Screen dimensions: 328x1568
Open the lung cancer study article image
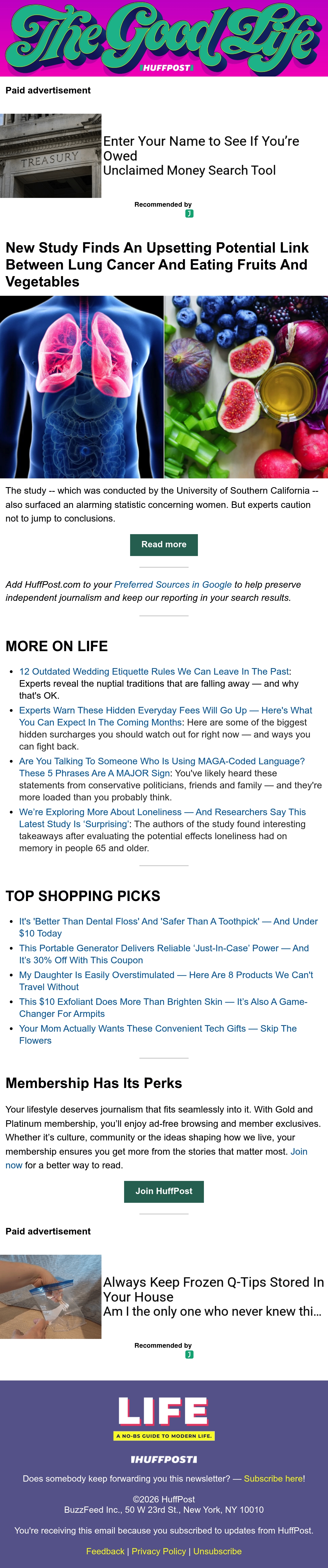(164, 387)
